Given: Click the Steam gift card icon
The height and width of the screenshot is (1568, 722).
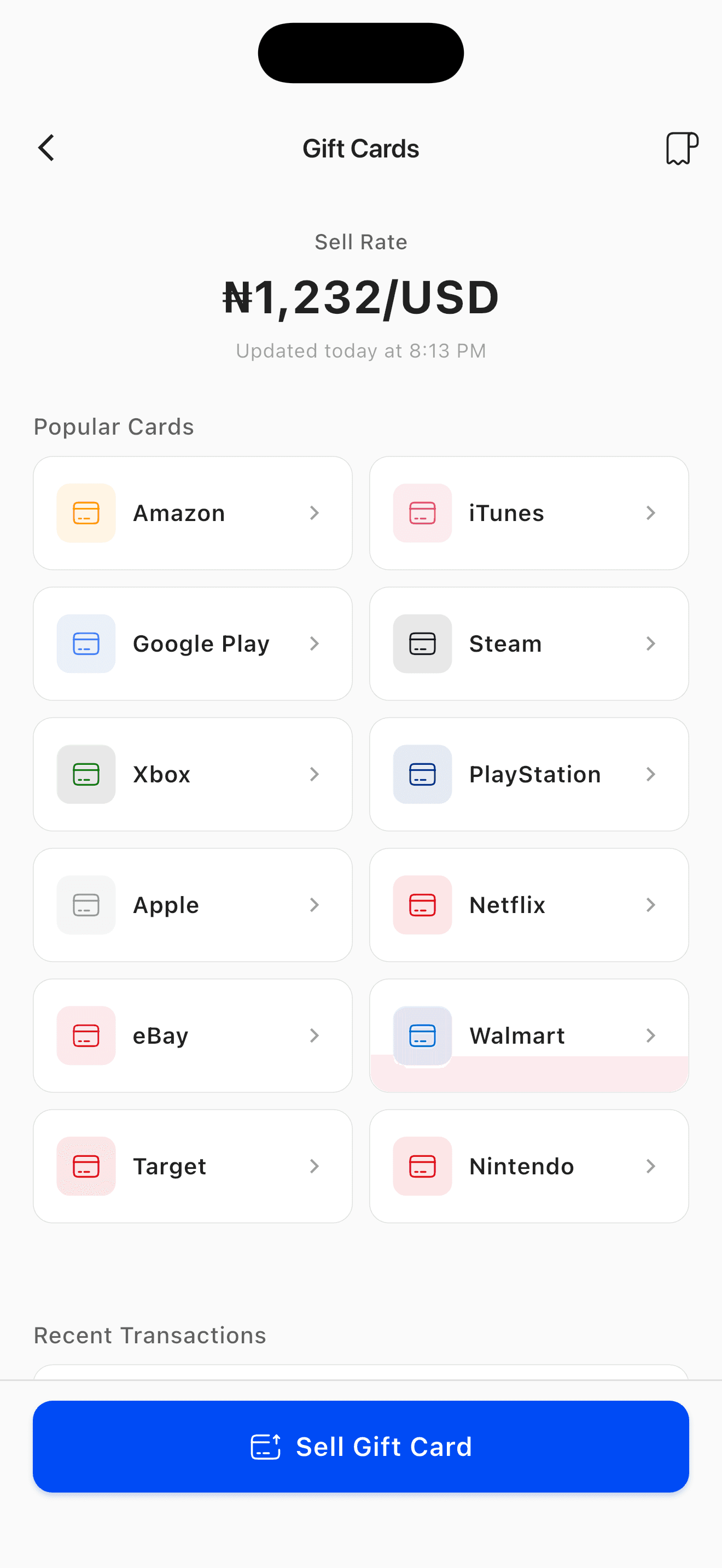Looking at the screenshot, I should 422,643.
